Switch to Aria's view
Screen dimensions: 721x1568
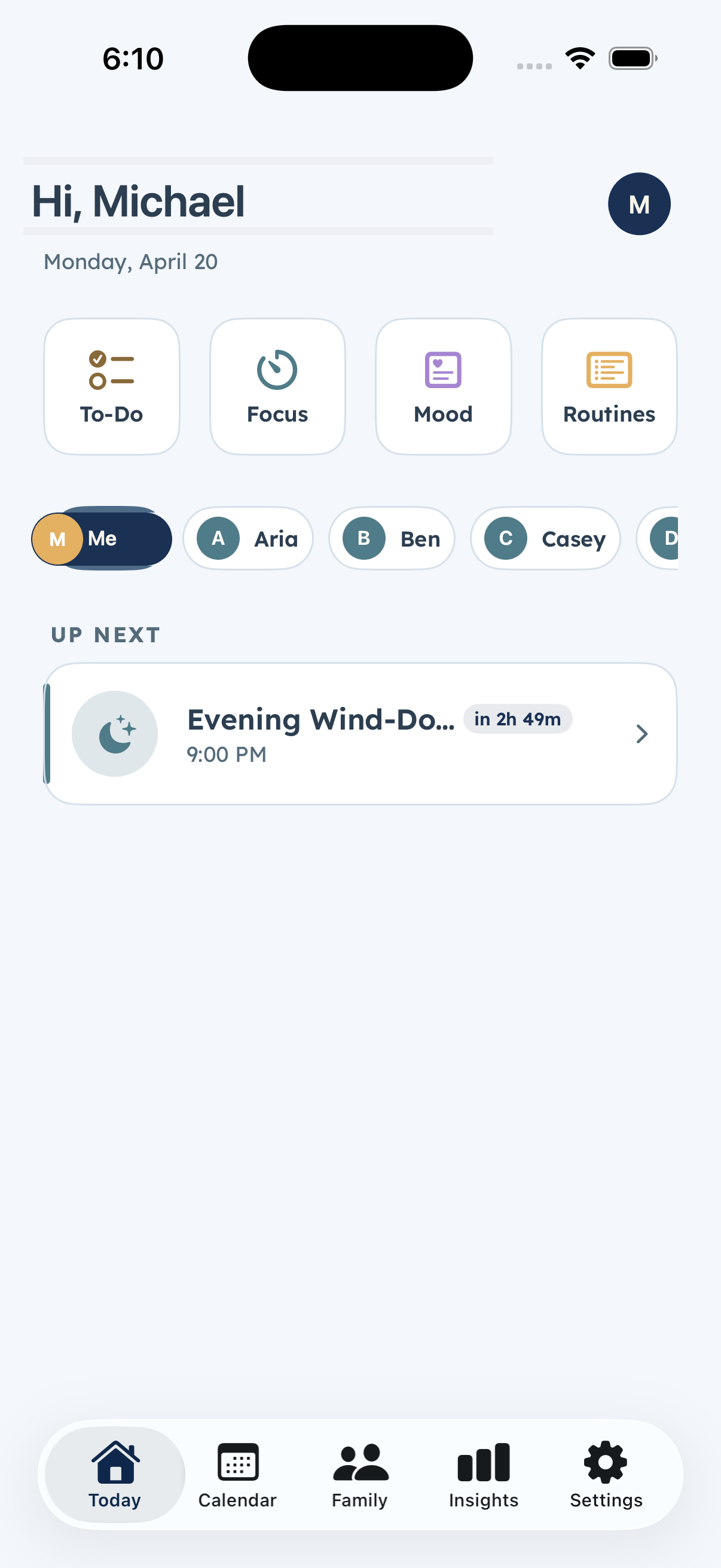point(248,539)
